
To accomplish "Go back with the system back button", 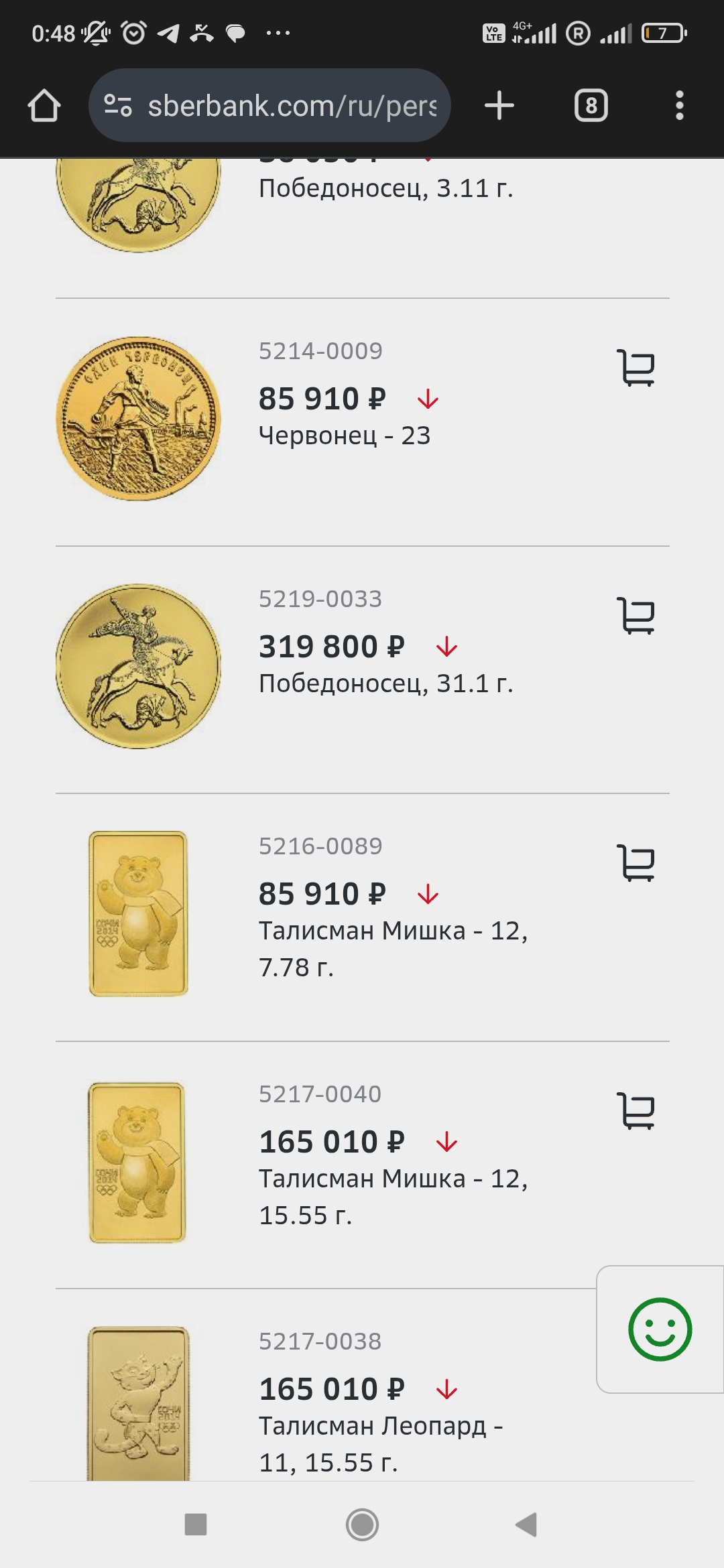I will point(527,1524).
